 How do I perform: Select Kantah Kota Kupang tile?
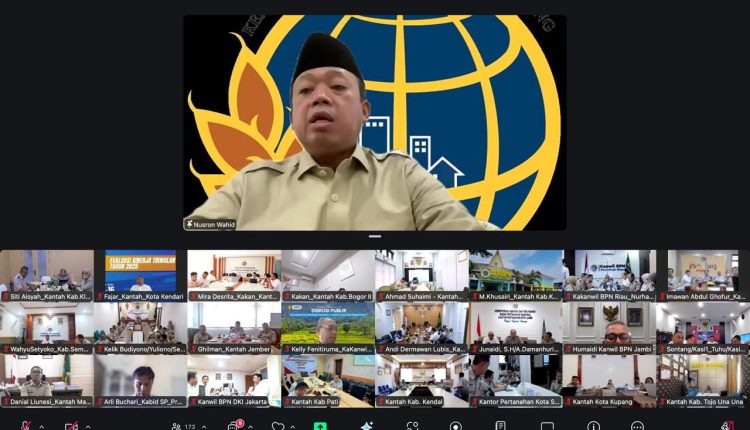tap(609, 377)
